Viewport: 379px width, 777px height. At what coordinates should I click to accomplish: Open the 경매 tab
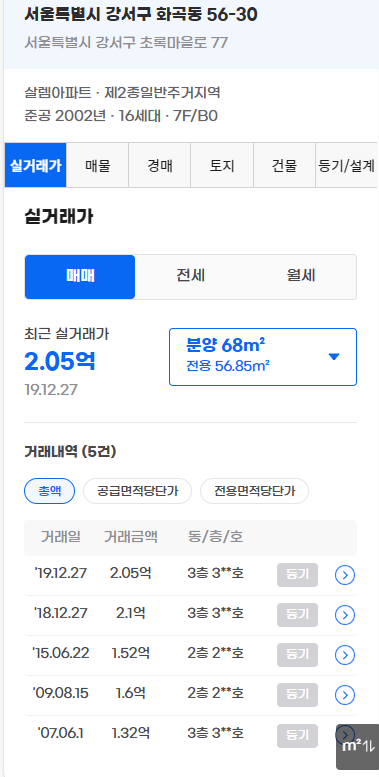pyautogui.click(x=160, y=165)
